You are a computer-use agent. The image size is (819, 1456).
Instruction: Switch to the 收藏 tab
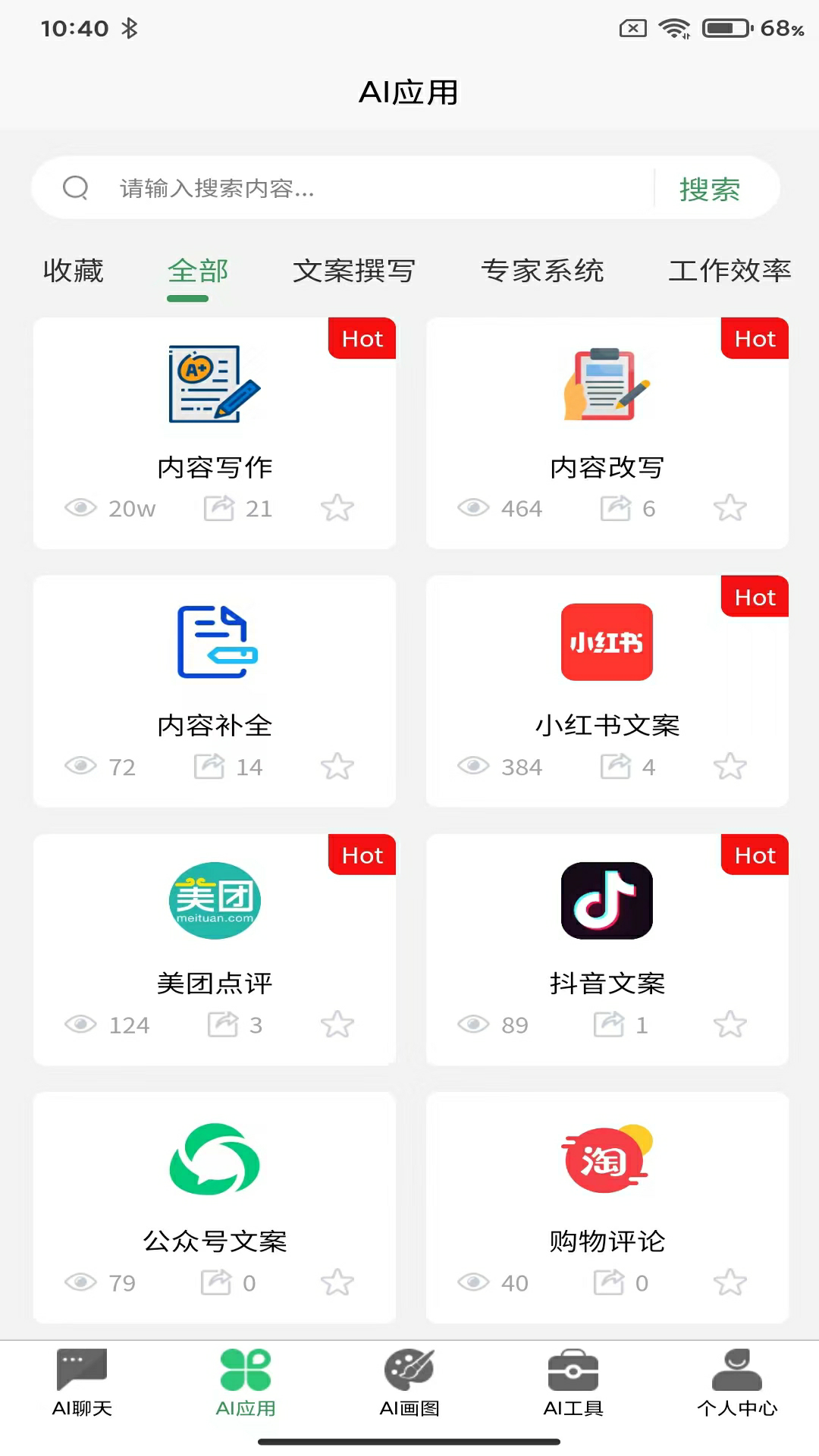(74, 271)
